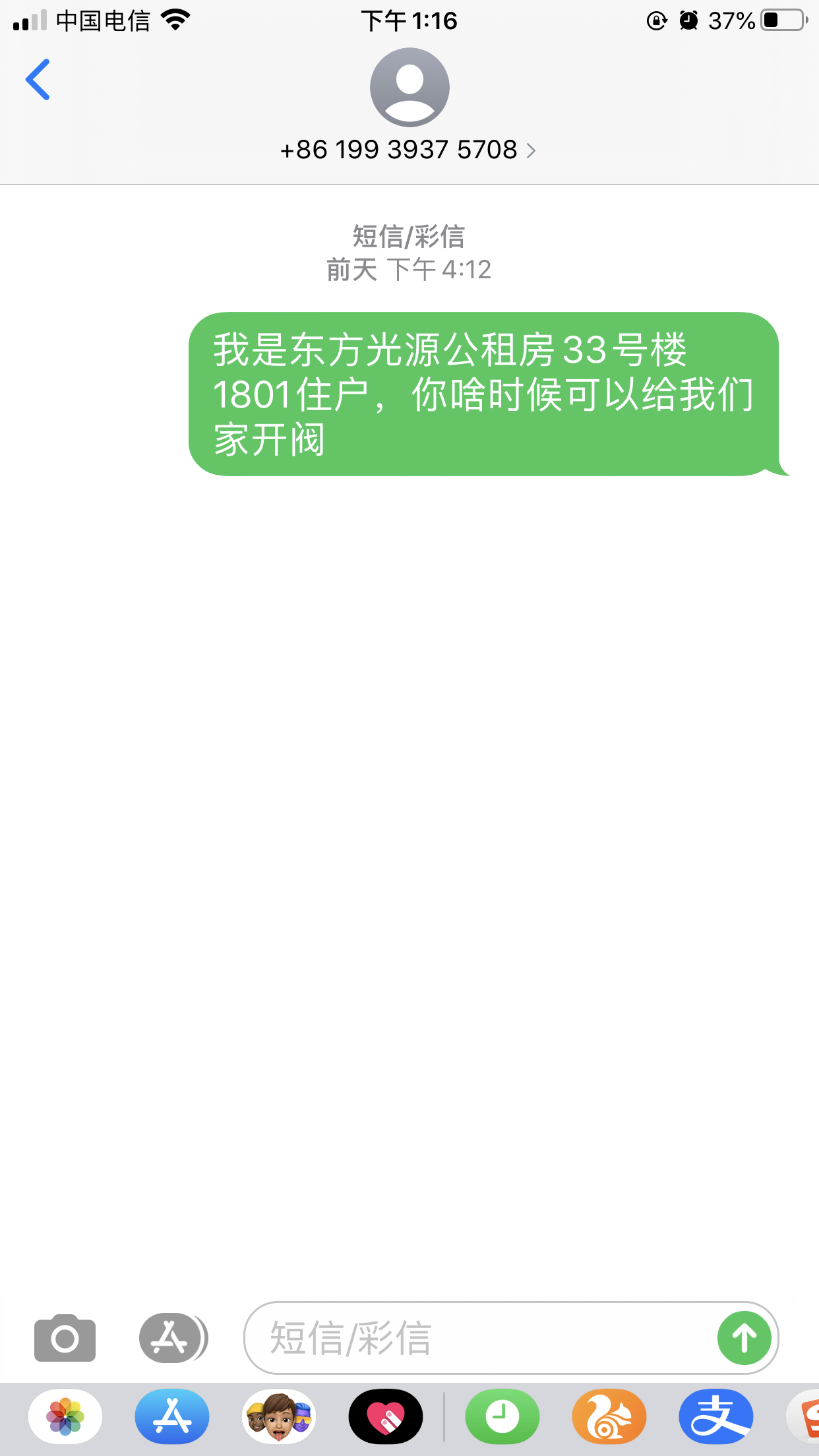This screenshot has height=1456, width=819.
Task: Open the green clock app in the strip
Action: (x=502, y=1416)
